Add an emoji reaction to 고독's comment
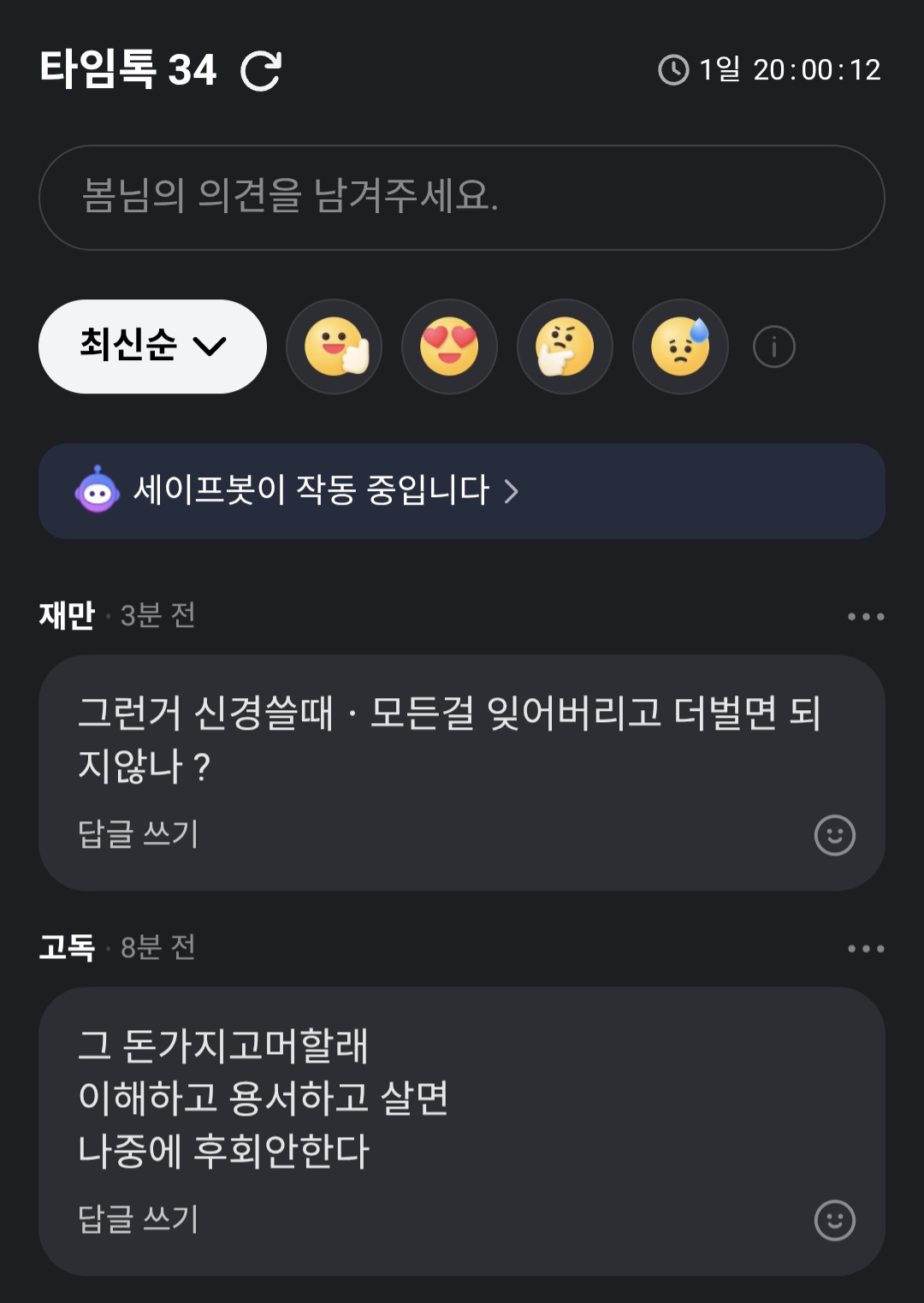Viewport: 924px width, 1303px height. pos(834,1220)
